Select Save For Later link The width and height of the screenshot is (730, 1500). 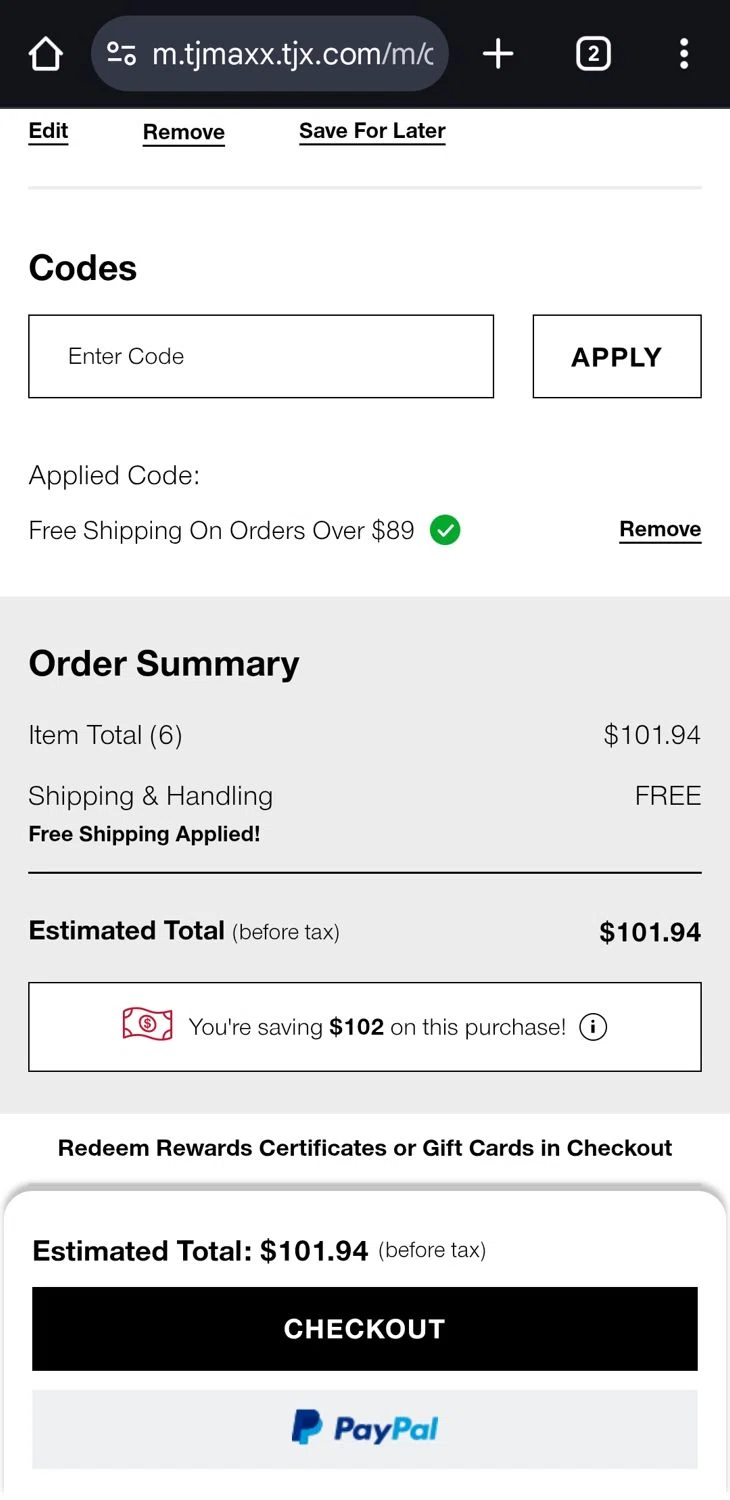coord(372,131)
